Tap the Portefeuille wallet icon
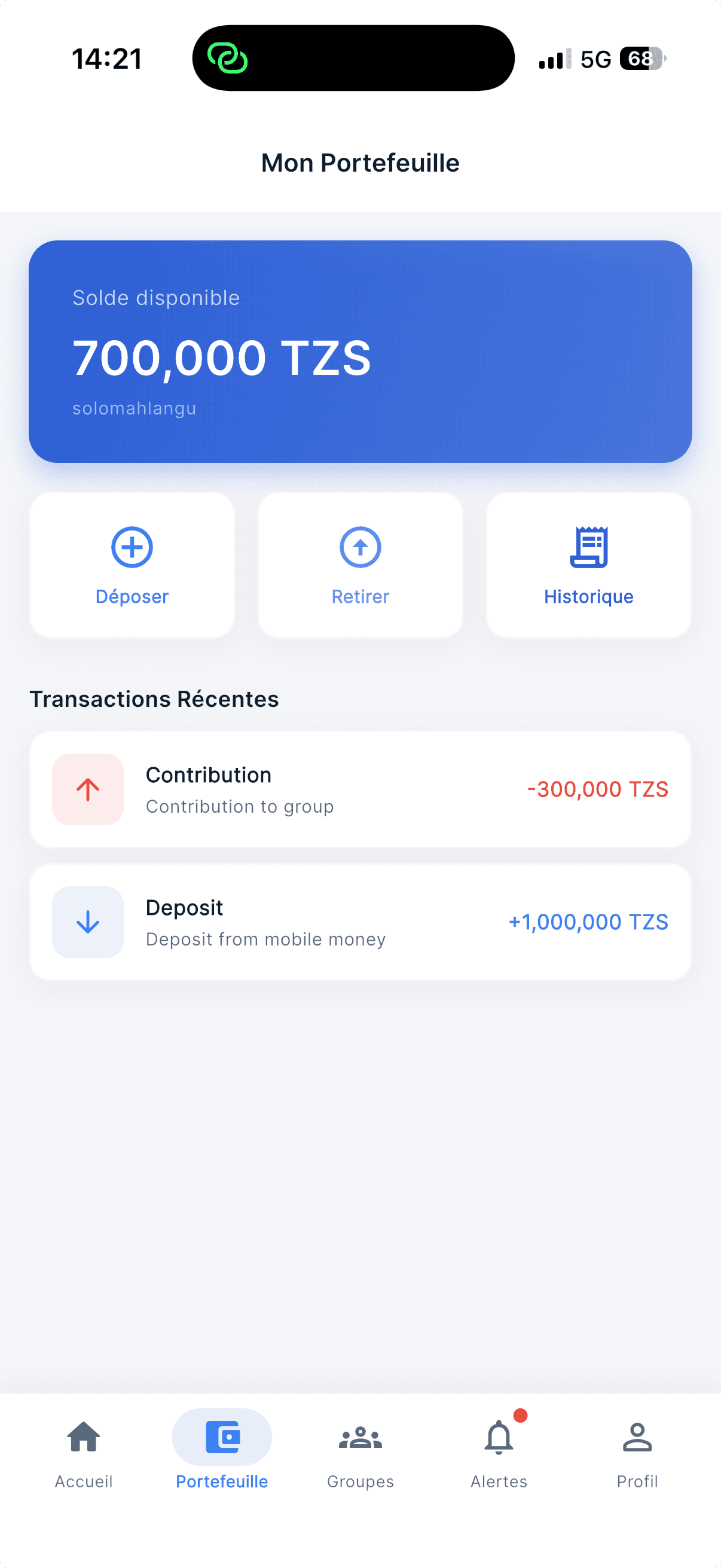Viewport: 721px width, 1568px height. coord(221,1436)
